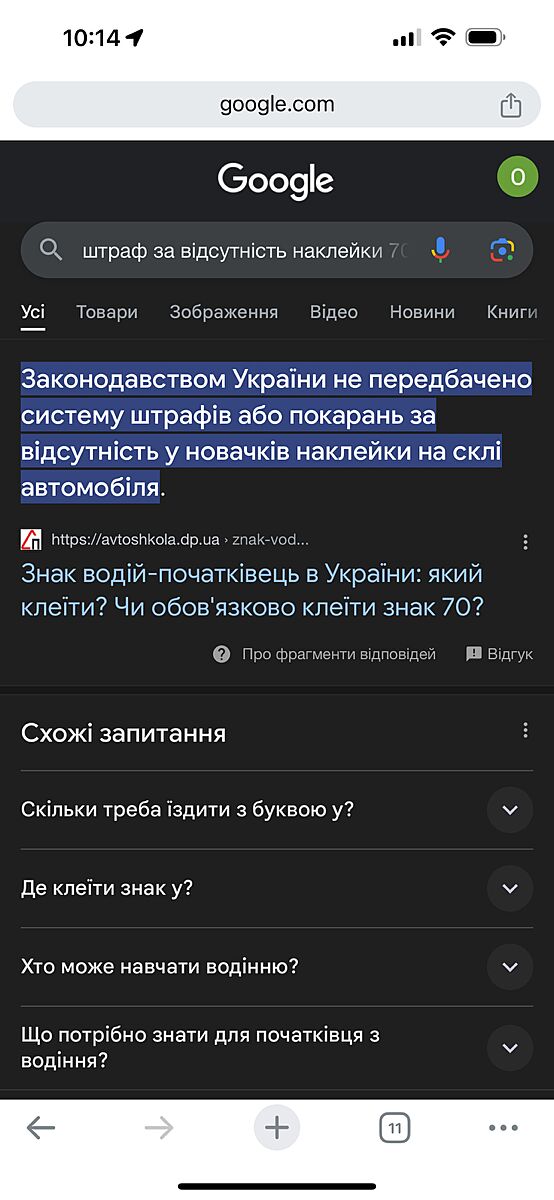Image resolution: width=554 pixels, height=1200 pixels.
Task: Open Google Lens camera search
Action: click(502, 250)
